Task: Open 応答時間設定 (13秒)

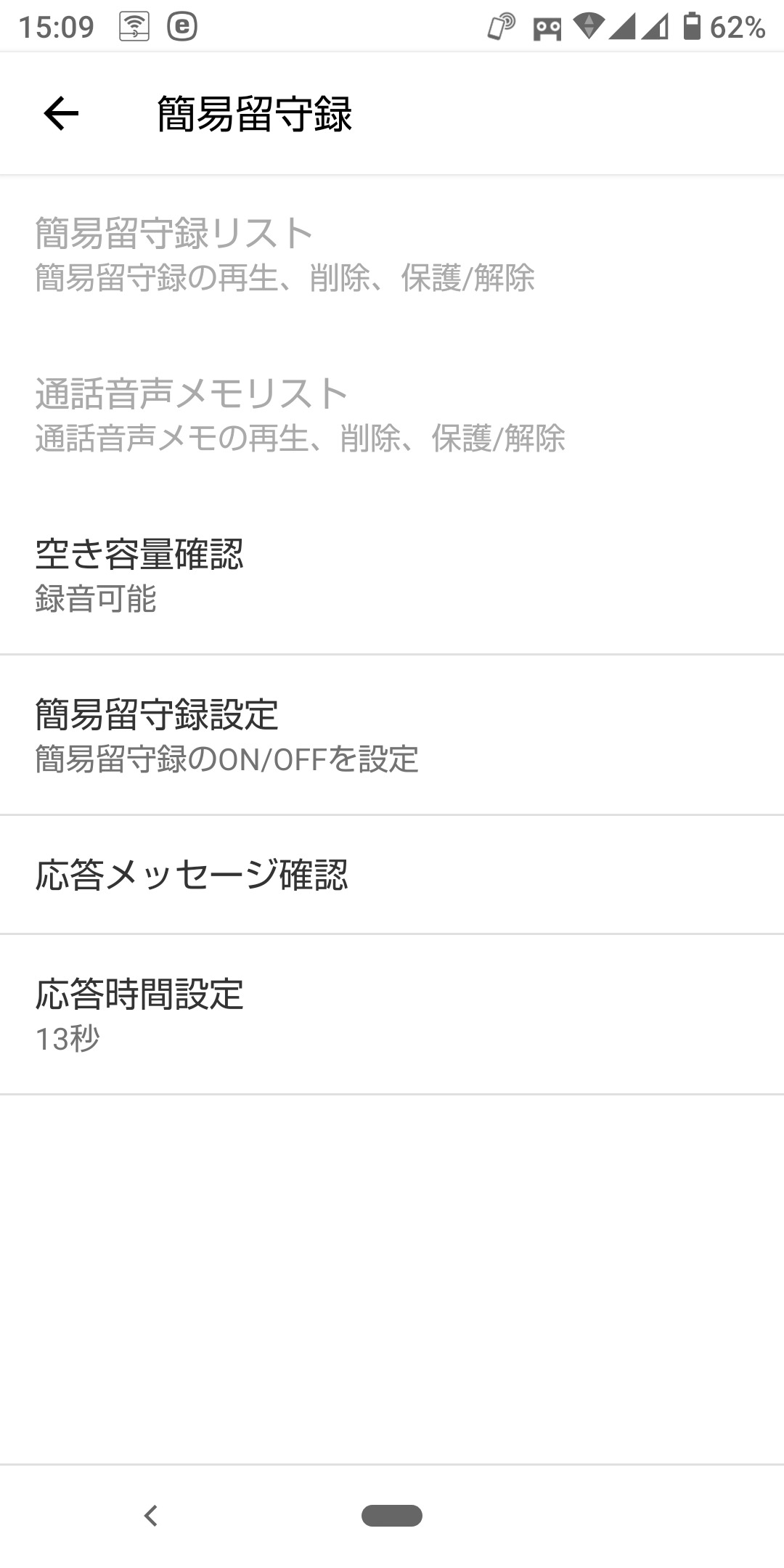Action: click(x=392, y=1015)
